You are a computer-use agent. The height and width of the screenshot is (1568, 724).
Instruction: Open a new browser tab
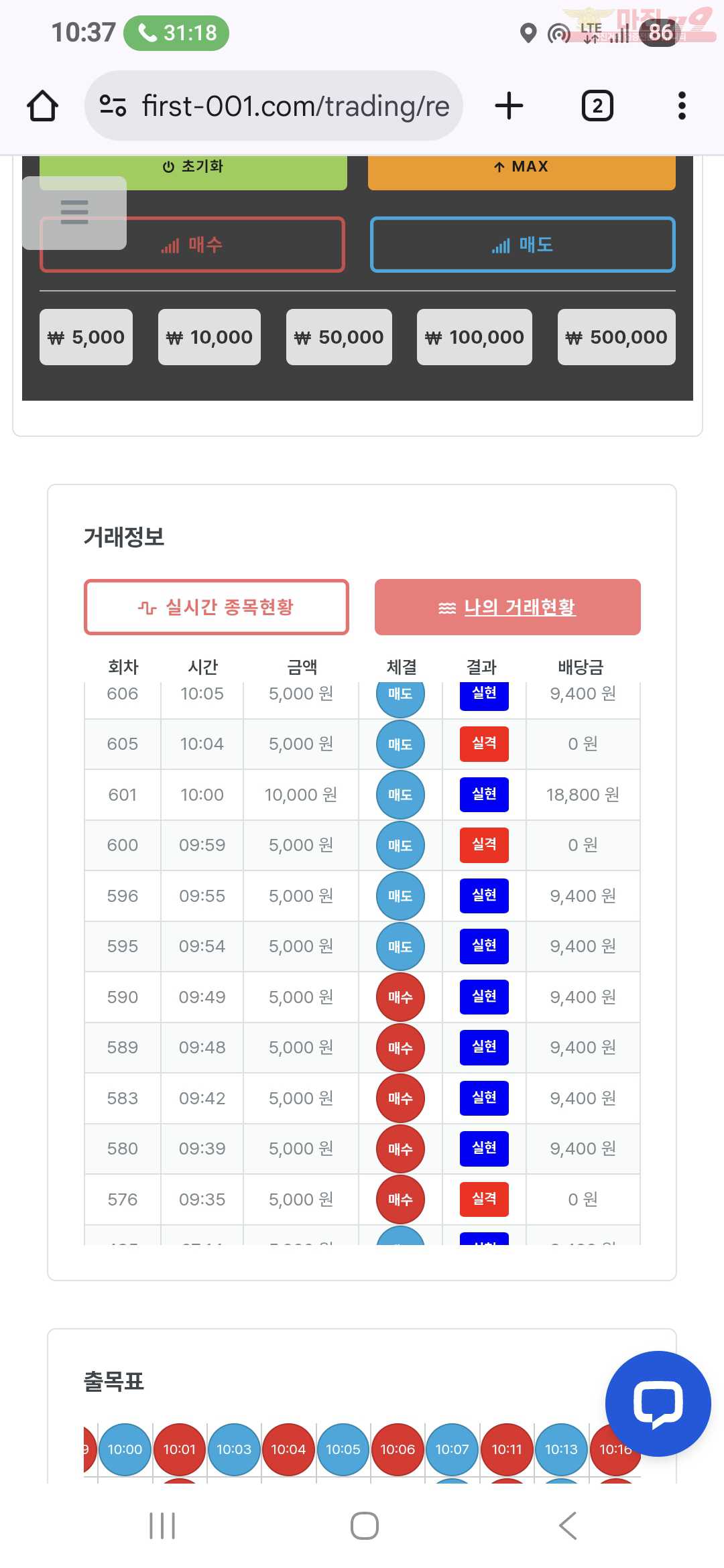pyautogui.click(x=509, y=106)
